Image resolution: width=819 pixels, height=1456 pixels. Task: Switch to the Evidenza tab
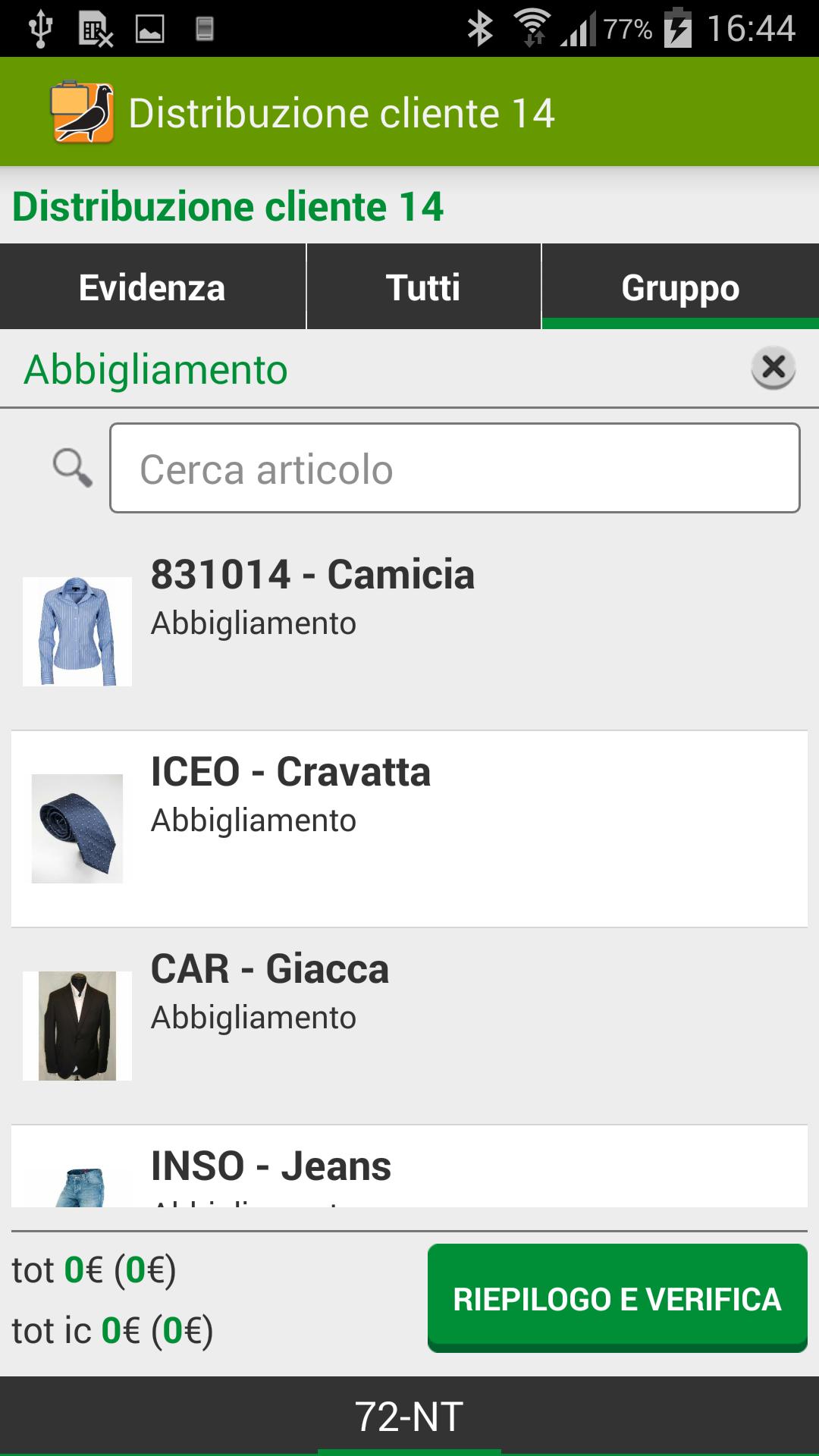tap(152, 287)
